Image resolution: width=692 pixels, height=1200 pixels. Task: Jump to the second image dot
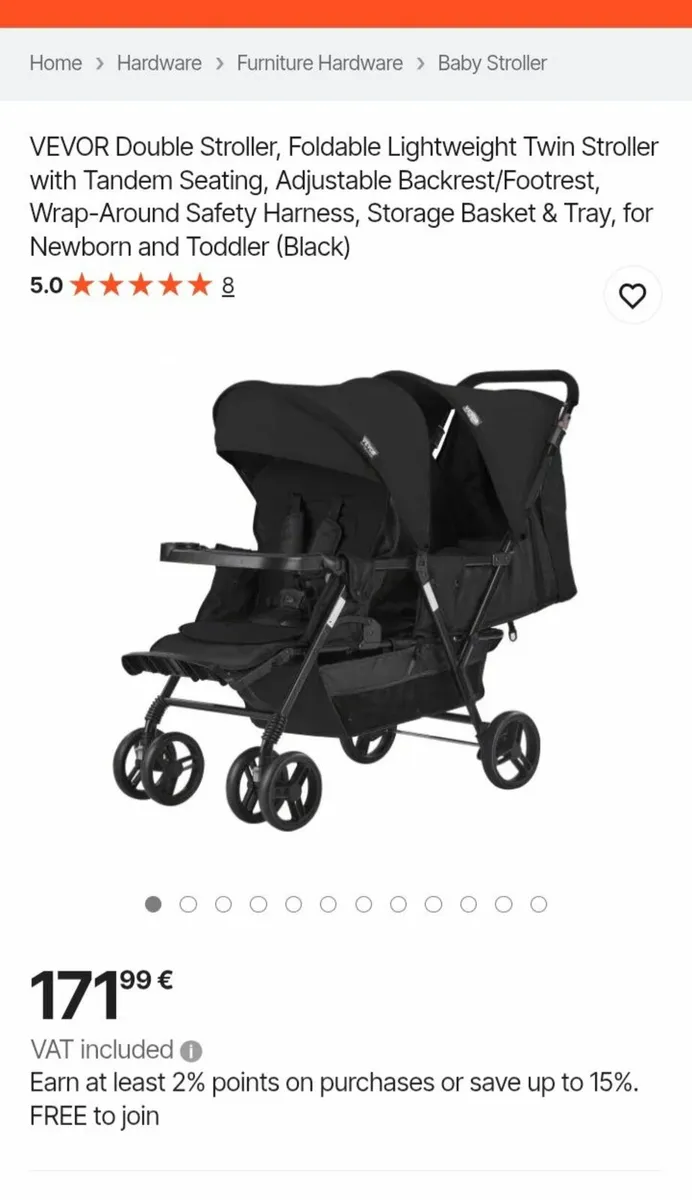188,904
